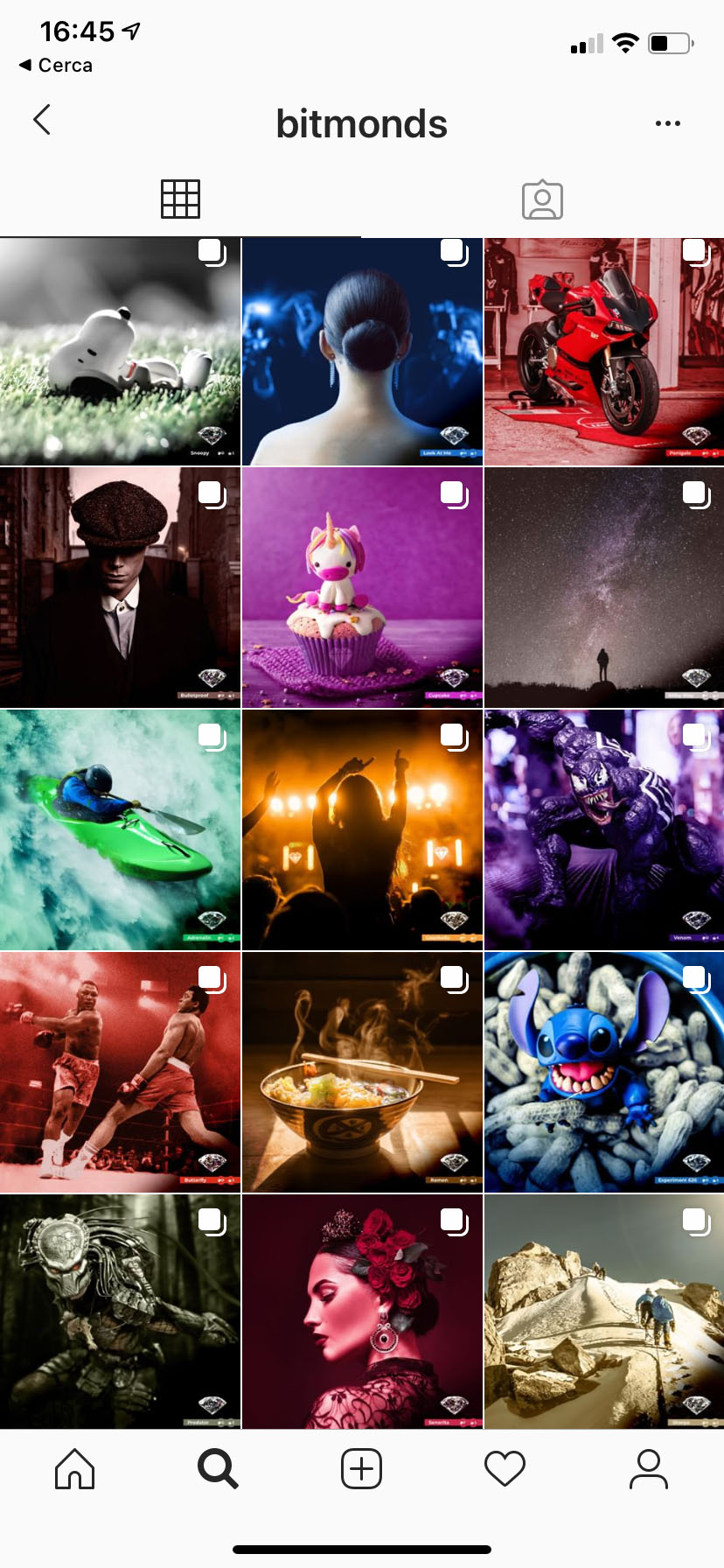Image resolution: width=724 pixels, height=1568 pixels.
Task: Open the unicorn cupcake post
Action: click(362, 587)
